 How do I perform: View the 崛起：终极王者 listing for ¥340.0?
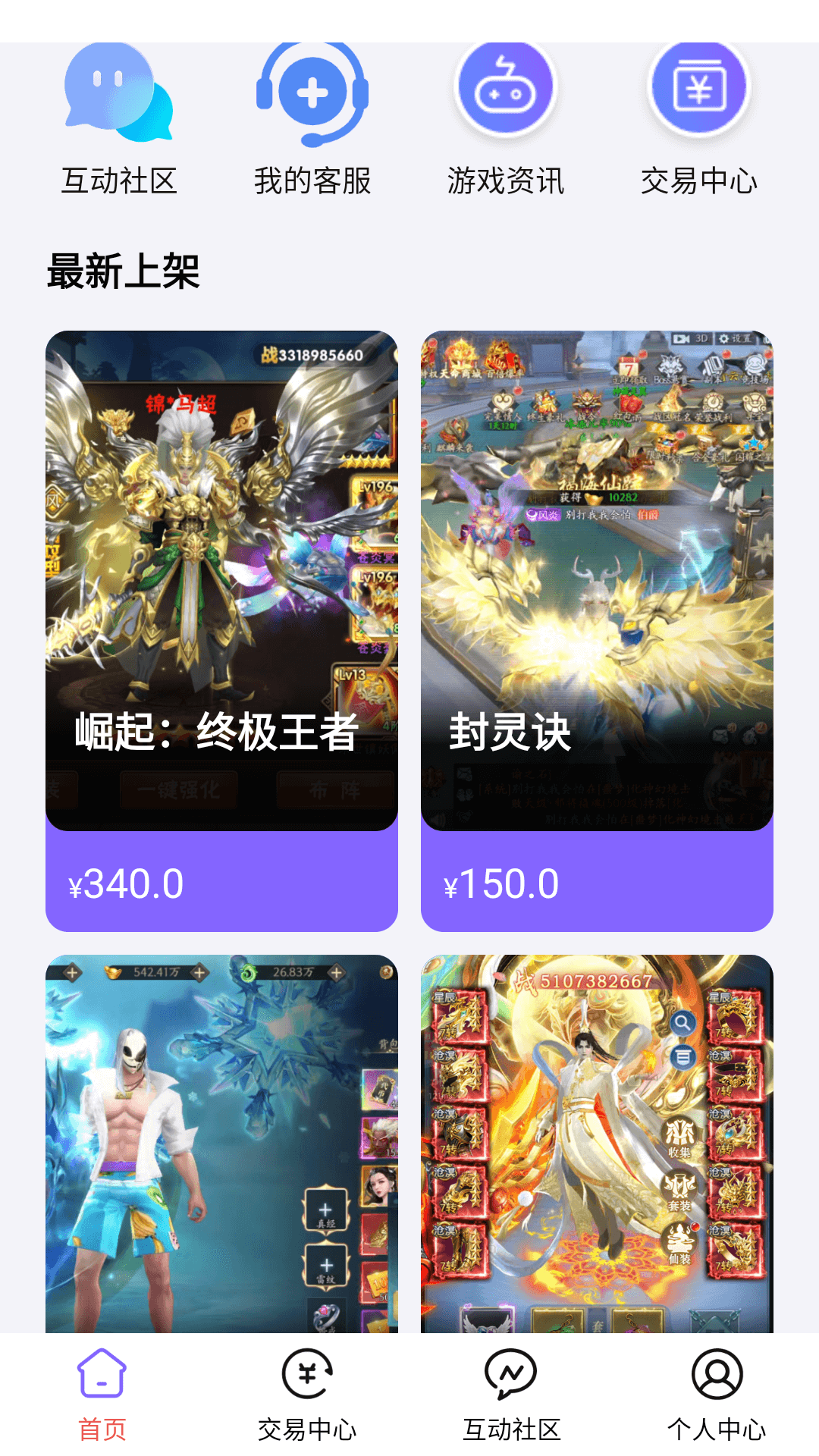point(221,629)
